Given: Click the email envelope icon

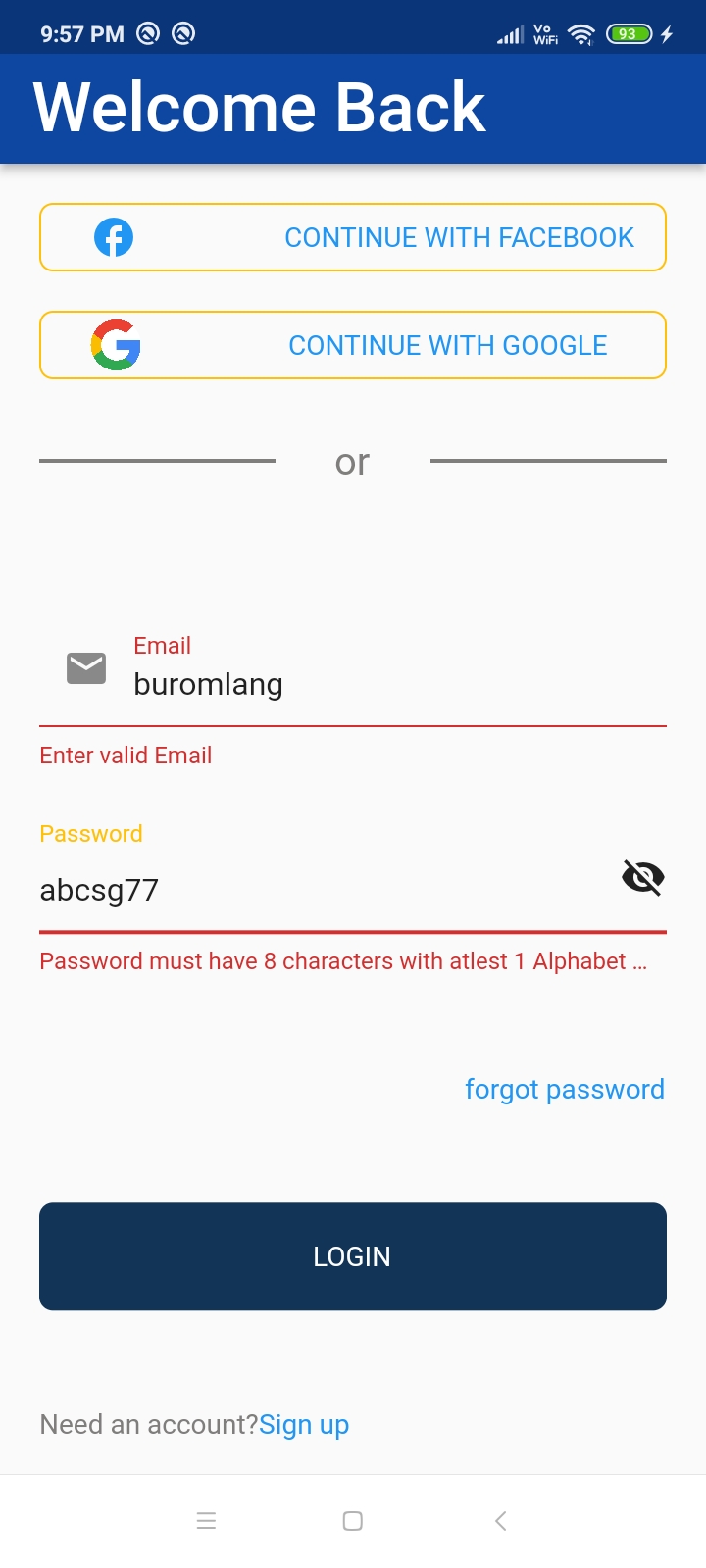Looking at the screenshot, I should point(85,668).
